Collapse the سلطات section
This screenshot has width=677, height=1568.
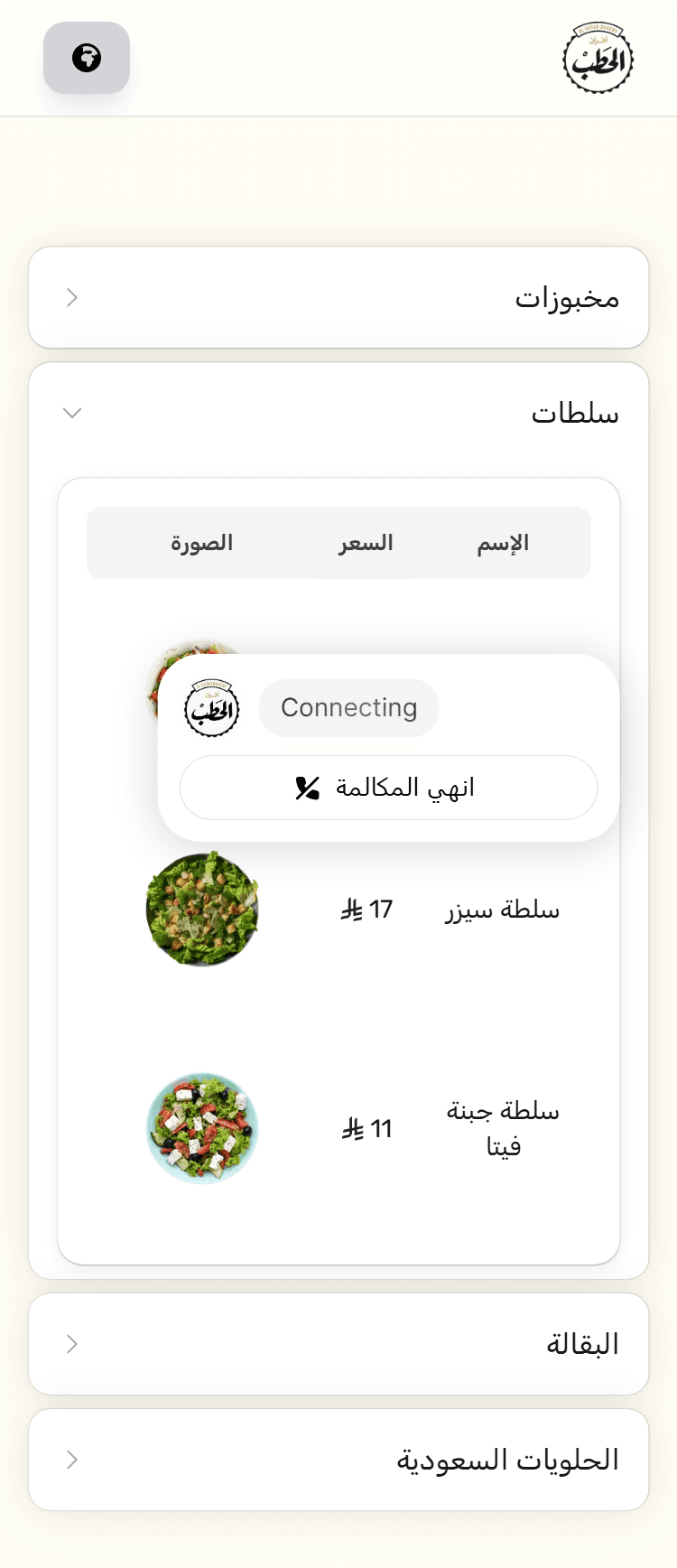pos(338,414)
